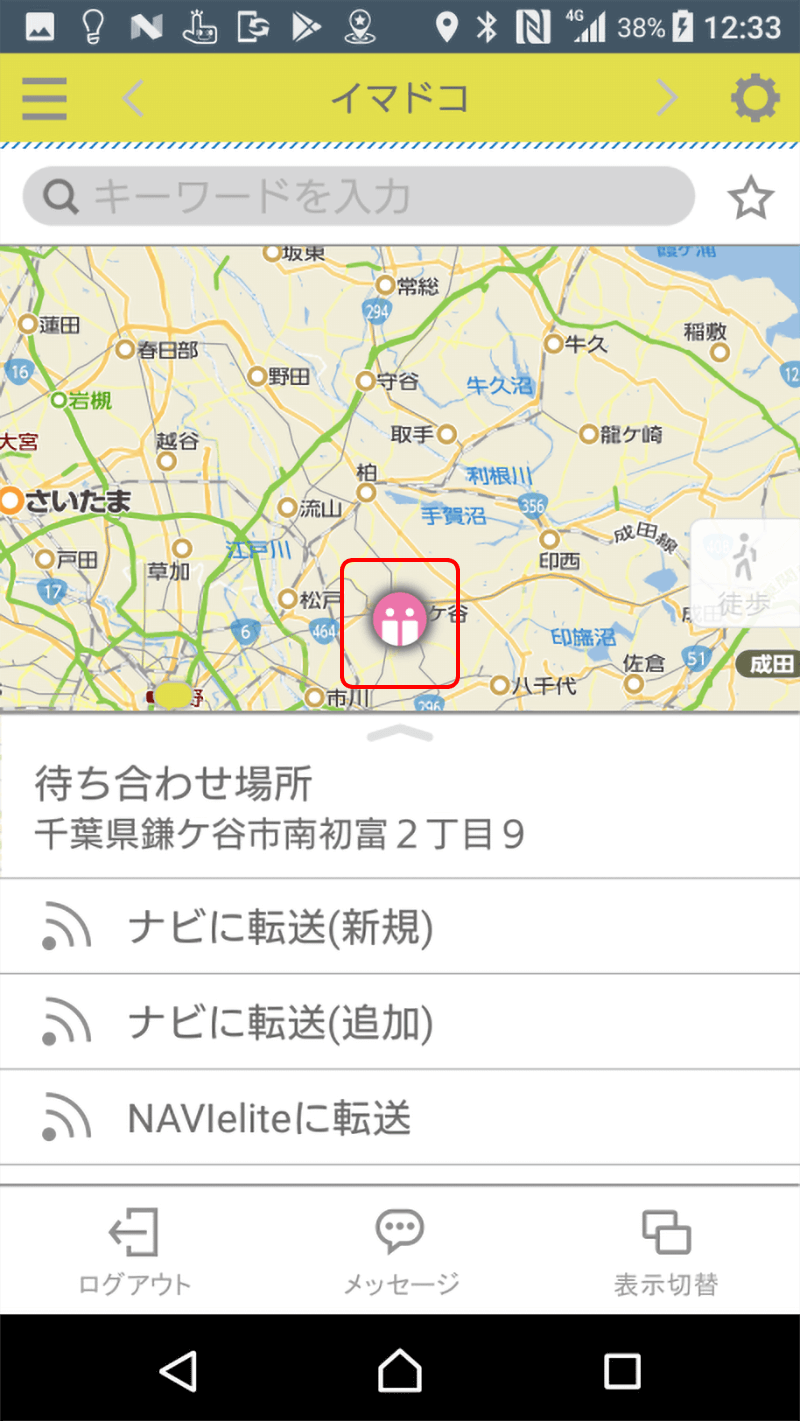
Task: Open favorites star icon
Action: pyautogui.click(x=750, y=198)
